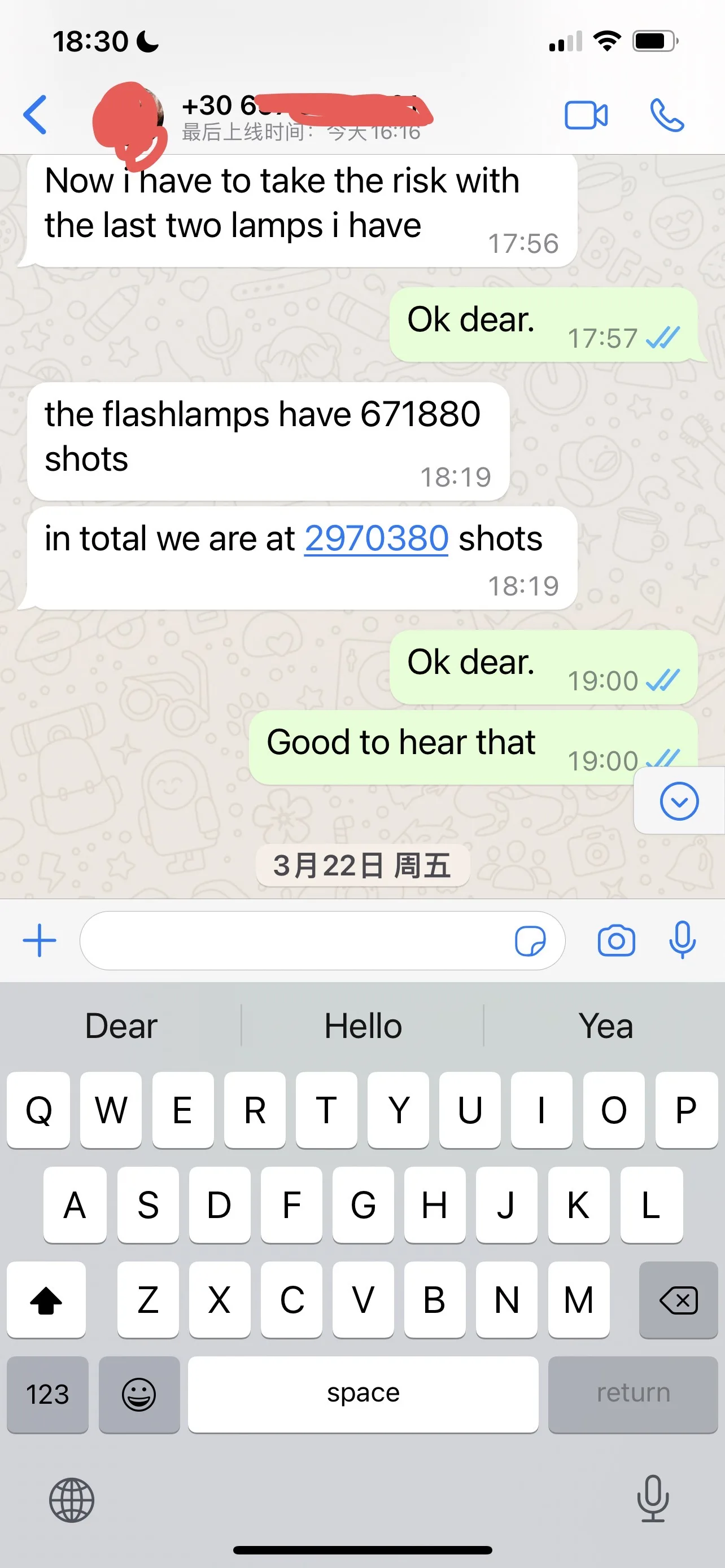Screen dimensions: 725x1568
Task: Jump to the latest messages
Action: tap(679, 801)
